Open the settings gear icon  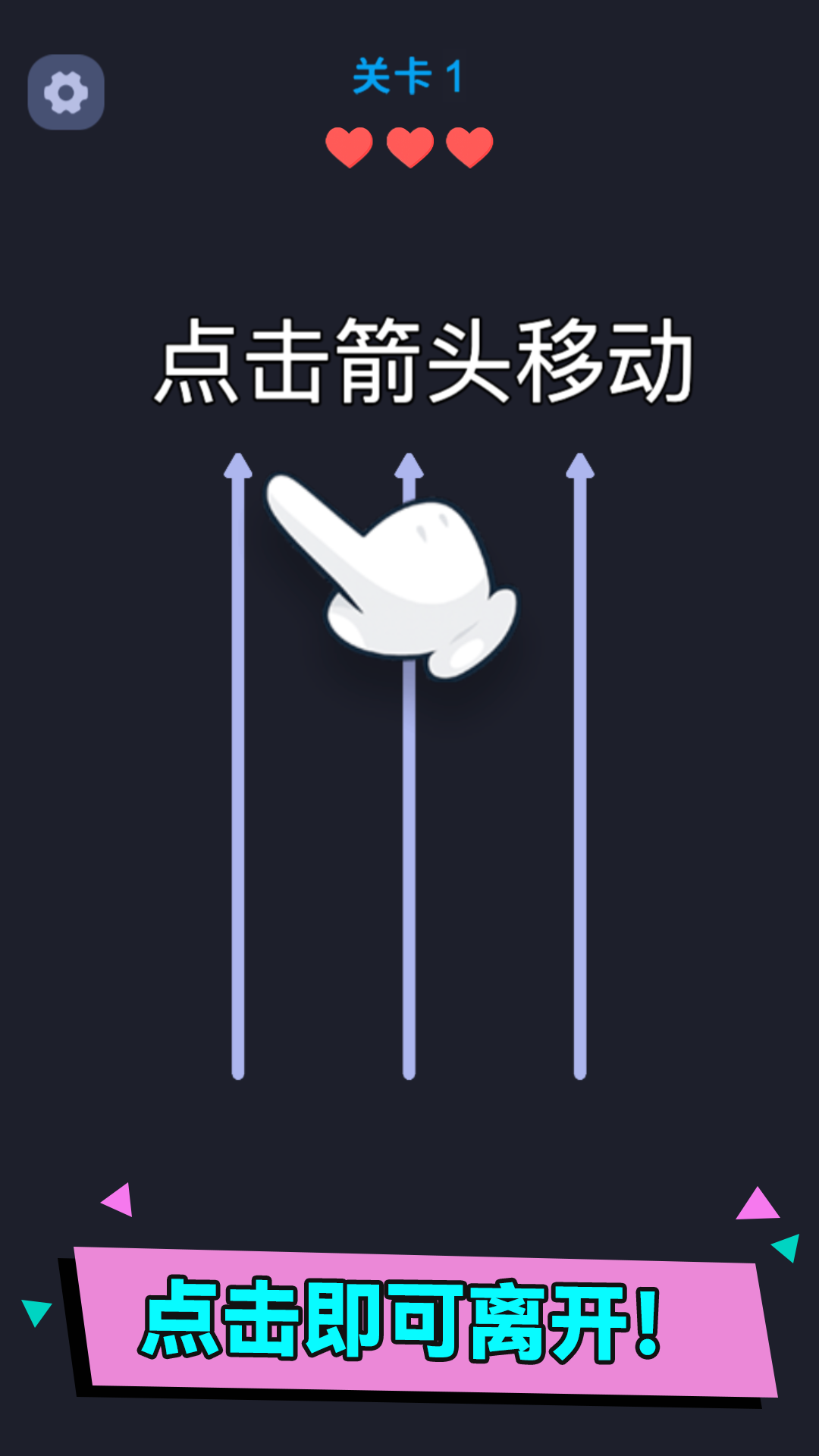[67, 91]
